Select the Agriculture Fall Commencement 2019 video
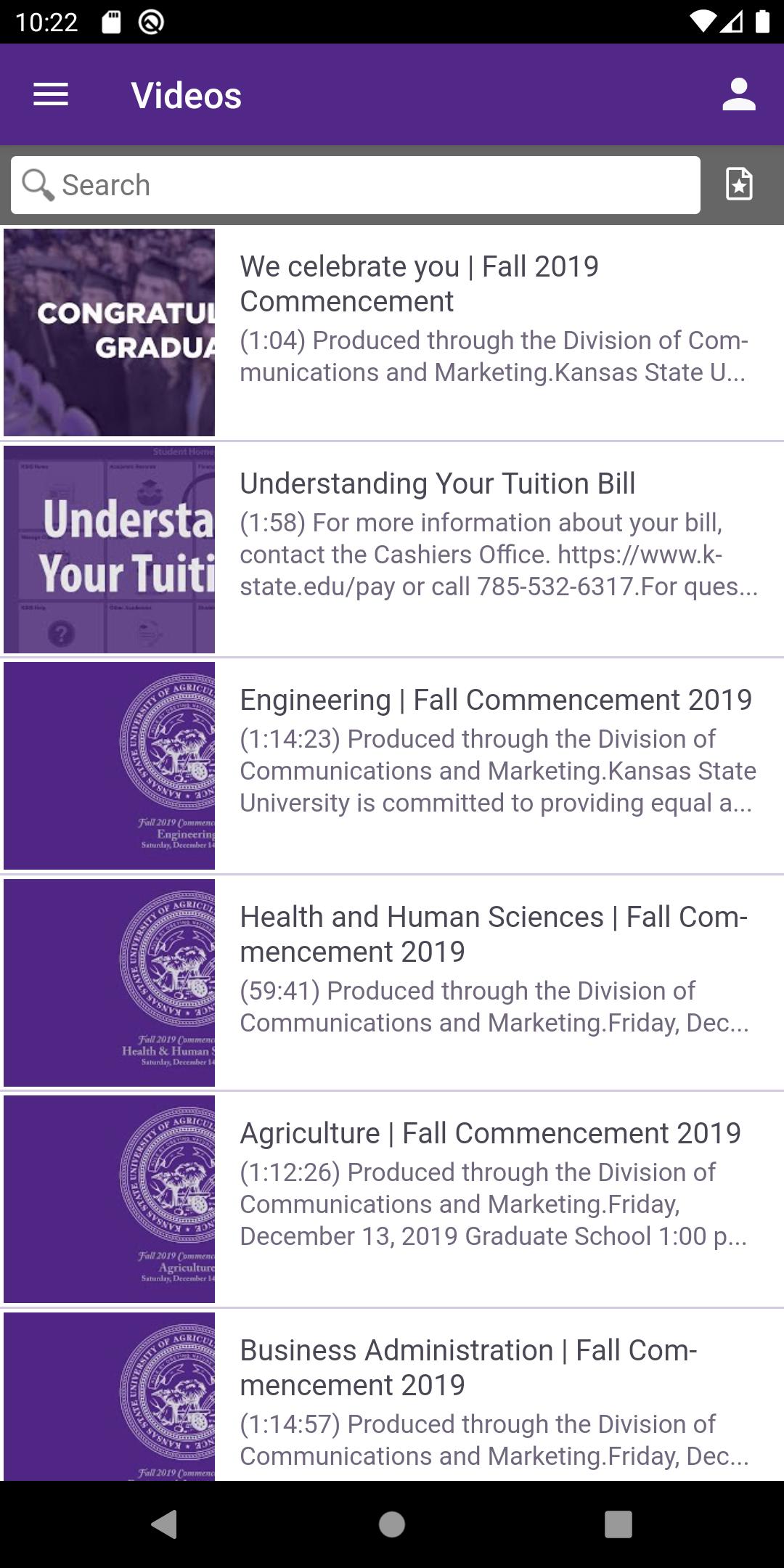This screenshot has height=1568, width=784. 392,1199
